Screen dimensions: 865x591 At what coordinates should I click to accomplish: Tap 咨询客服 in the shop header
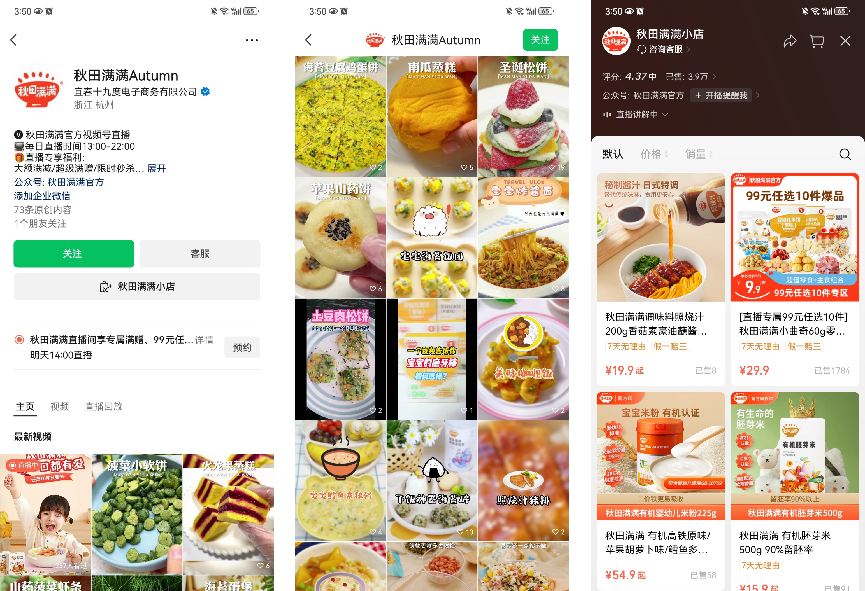click(666, 49)
